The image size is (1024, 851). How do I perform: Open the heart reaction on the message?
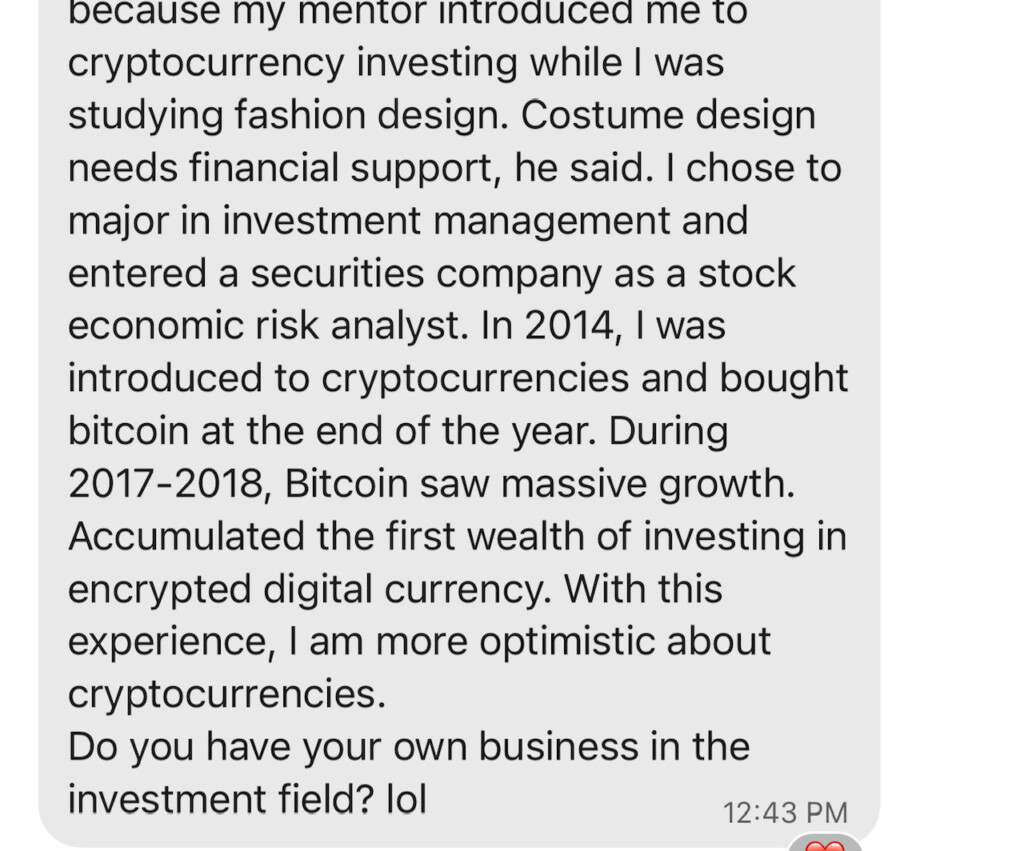coord(825,844)
